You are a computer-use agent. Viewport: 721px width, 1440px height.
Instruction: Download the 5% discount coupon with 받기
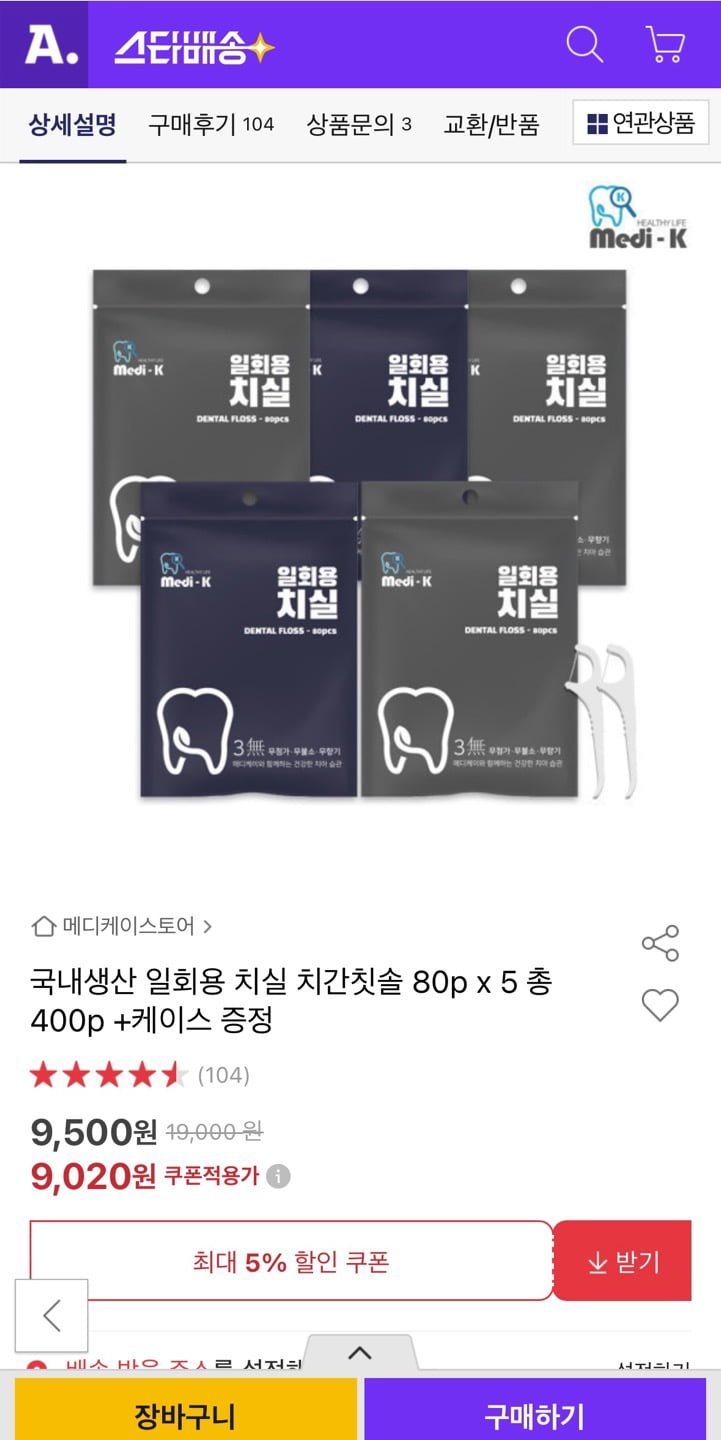622,1261
